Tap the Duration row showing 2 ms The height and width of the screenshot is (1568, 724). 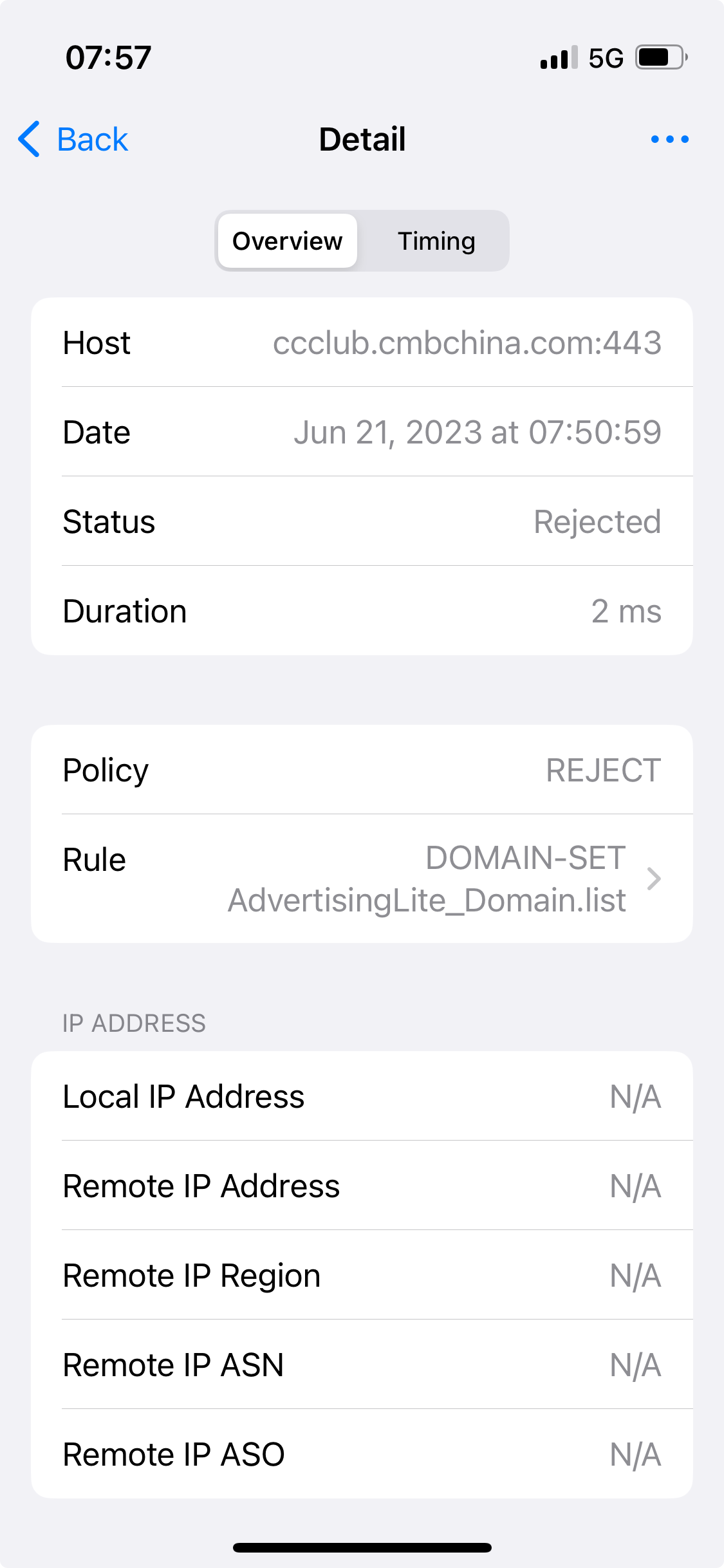362,610
